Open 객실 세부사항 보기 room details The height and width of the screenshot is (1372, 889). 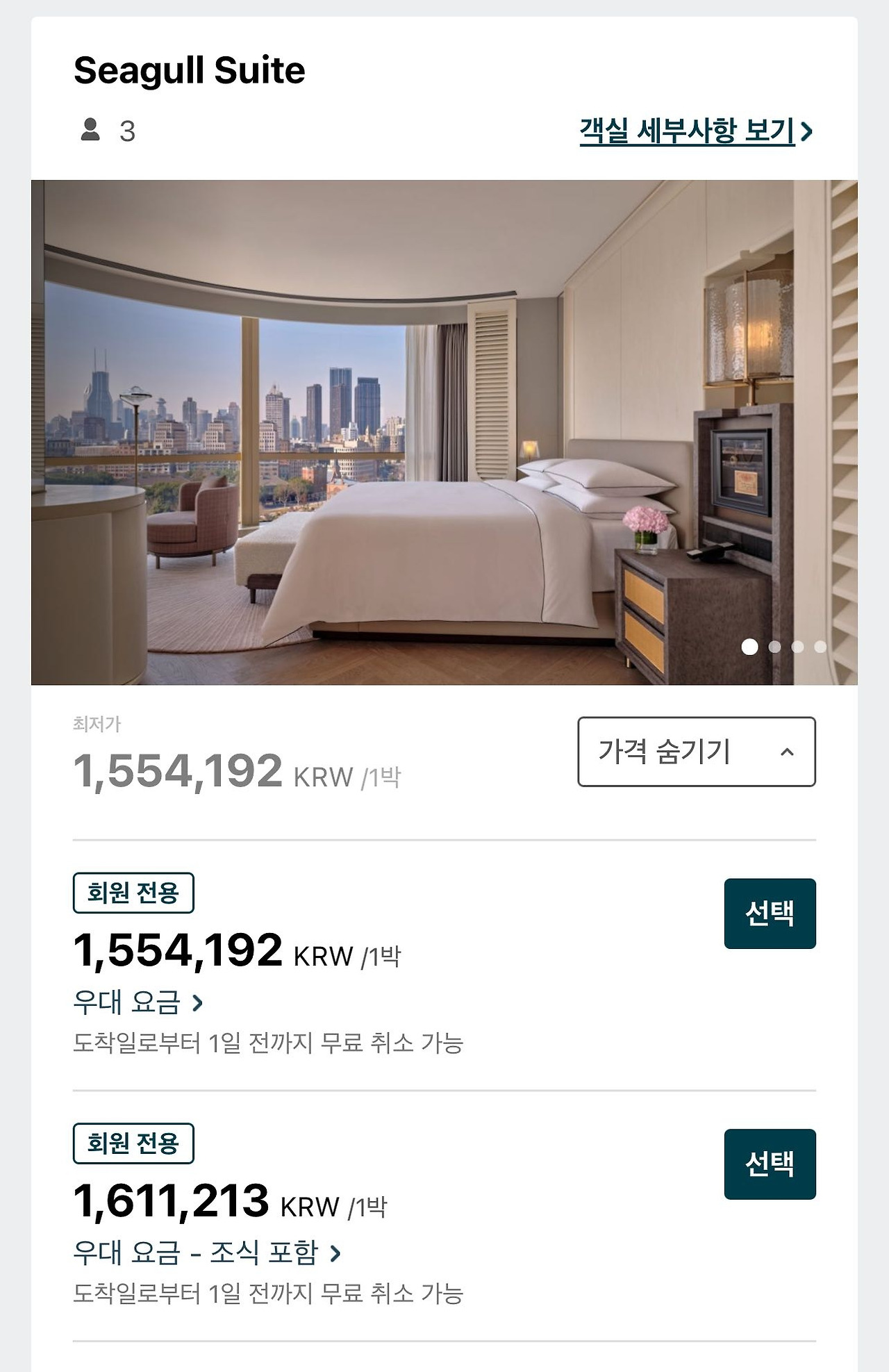(688, 131)
